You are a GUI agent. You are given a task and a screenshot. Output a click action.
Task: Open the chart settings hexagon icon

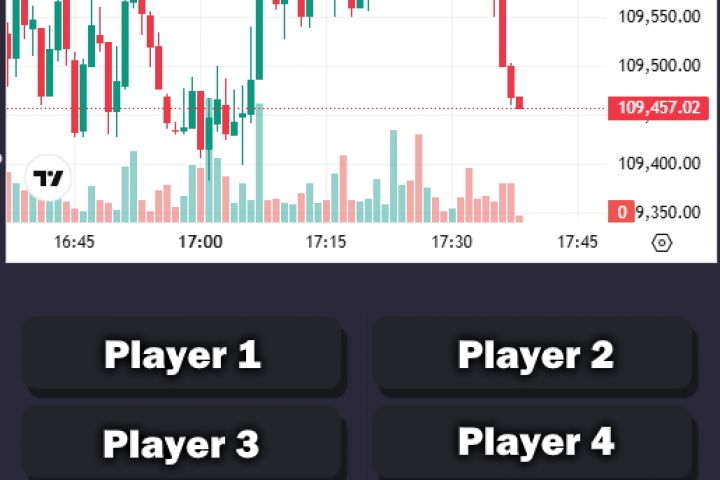662,242
